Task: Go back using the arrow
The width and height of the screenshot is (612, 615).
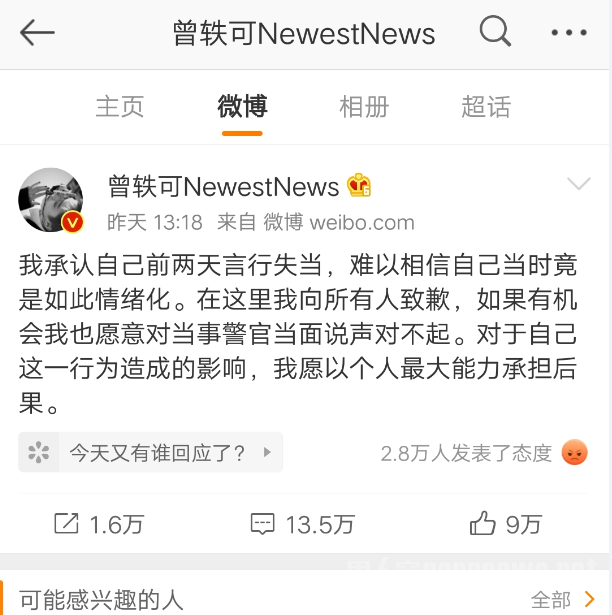Action: (x=37, y=33)
